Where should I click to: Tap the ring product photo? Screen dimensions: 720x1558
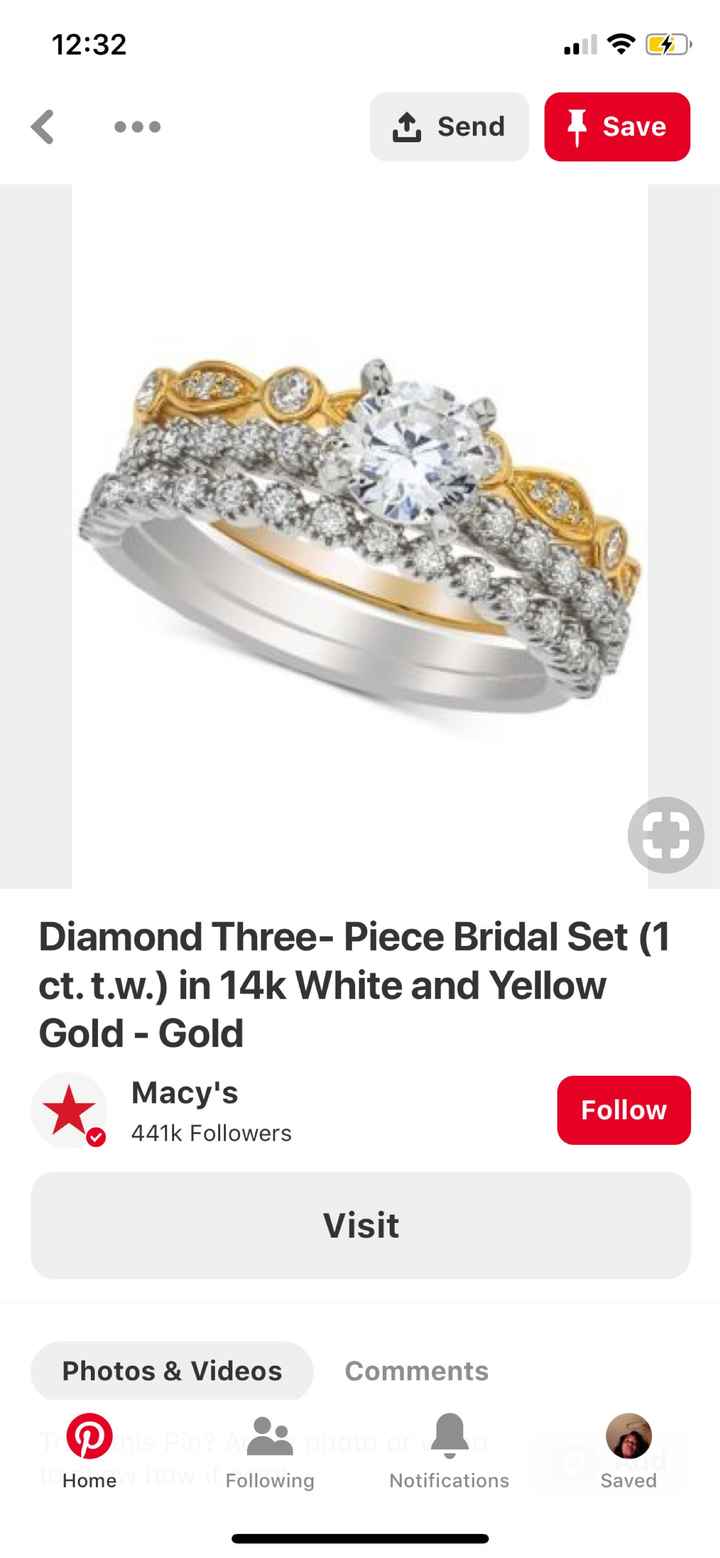click(x=360, y=520)
